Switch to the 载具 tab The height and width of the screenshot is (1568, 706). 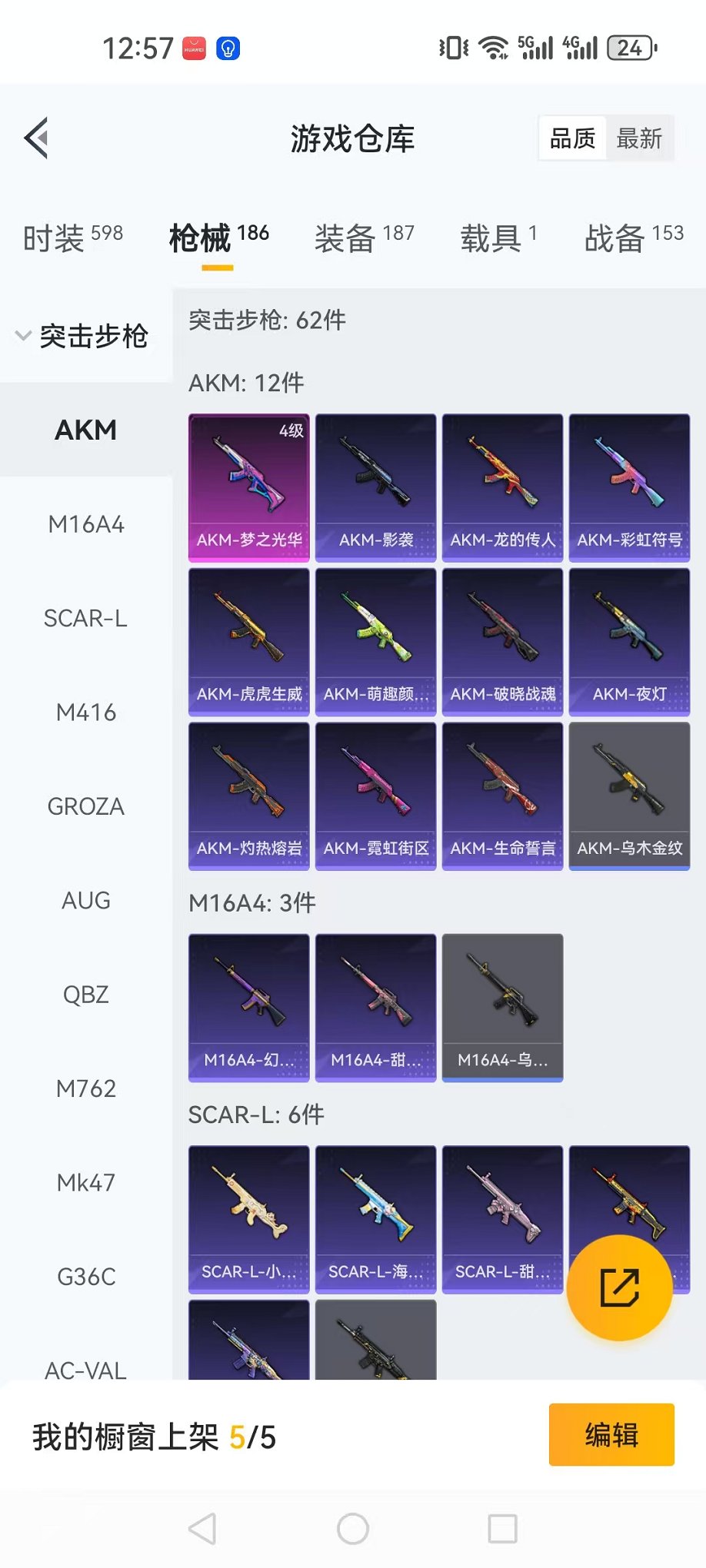(x=498, y=238)
